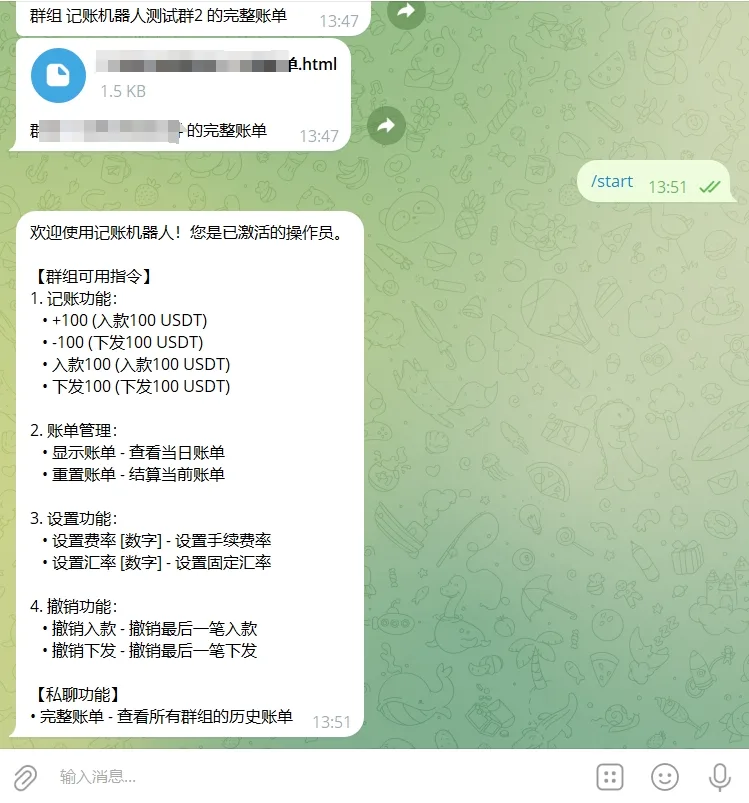The height and width of the screenshot is (803, 749).
Task: Open the emoji picker
Action: [665, 776]
